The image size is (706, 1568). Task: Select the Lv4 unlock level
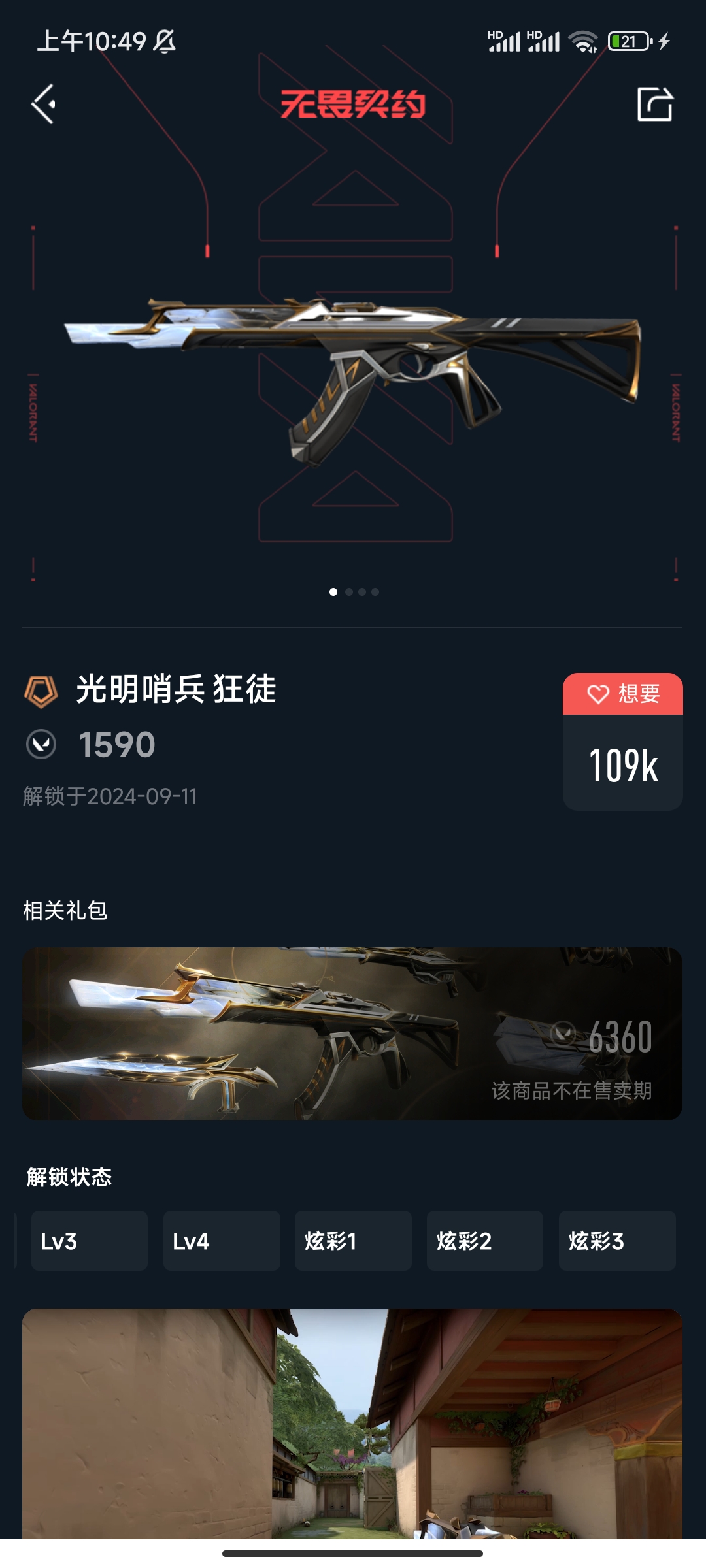pos(222,1241)
